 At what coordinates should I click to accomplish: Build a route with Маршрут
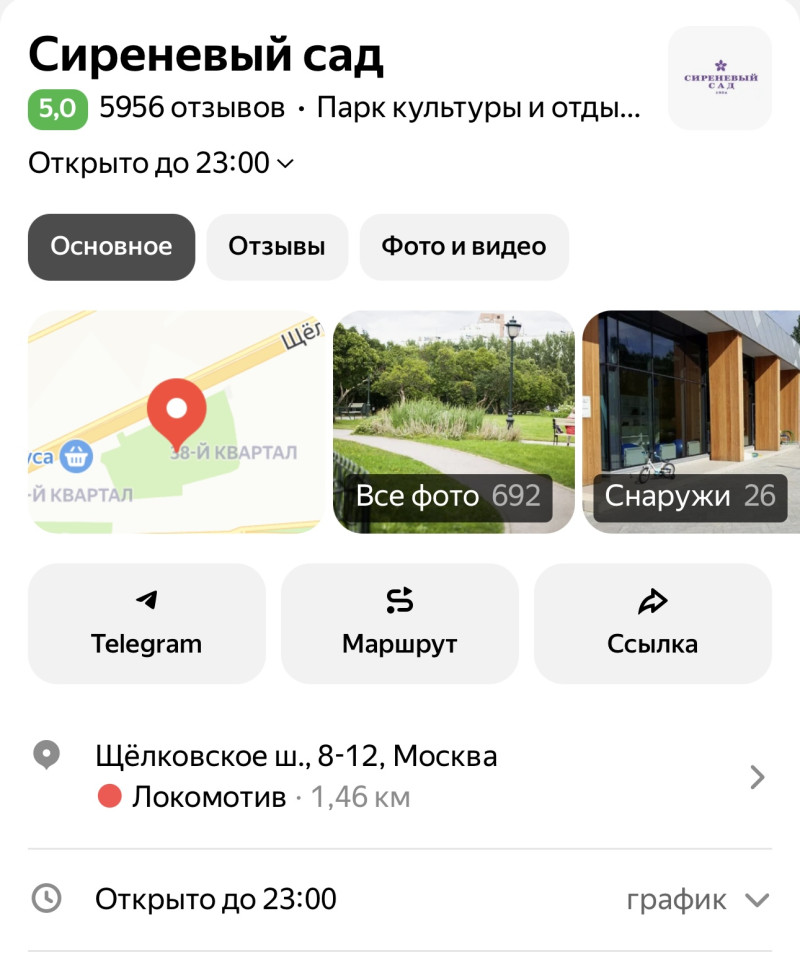point(400,623)
